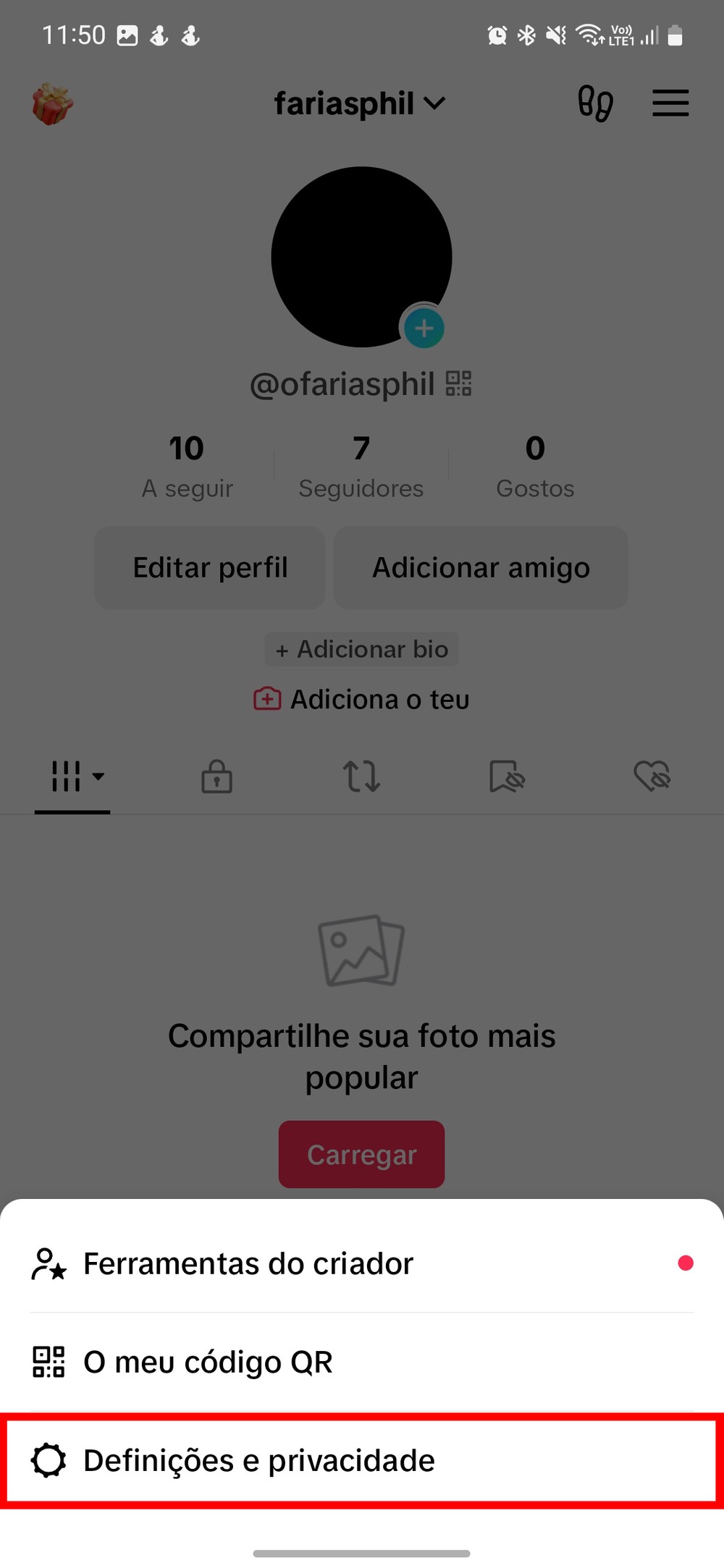724x1568 pixels.
Task: Tap Editar perfil button
Action: click(210, 568)
